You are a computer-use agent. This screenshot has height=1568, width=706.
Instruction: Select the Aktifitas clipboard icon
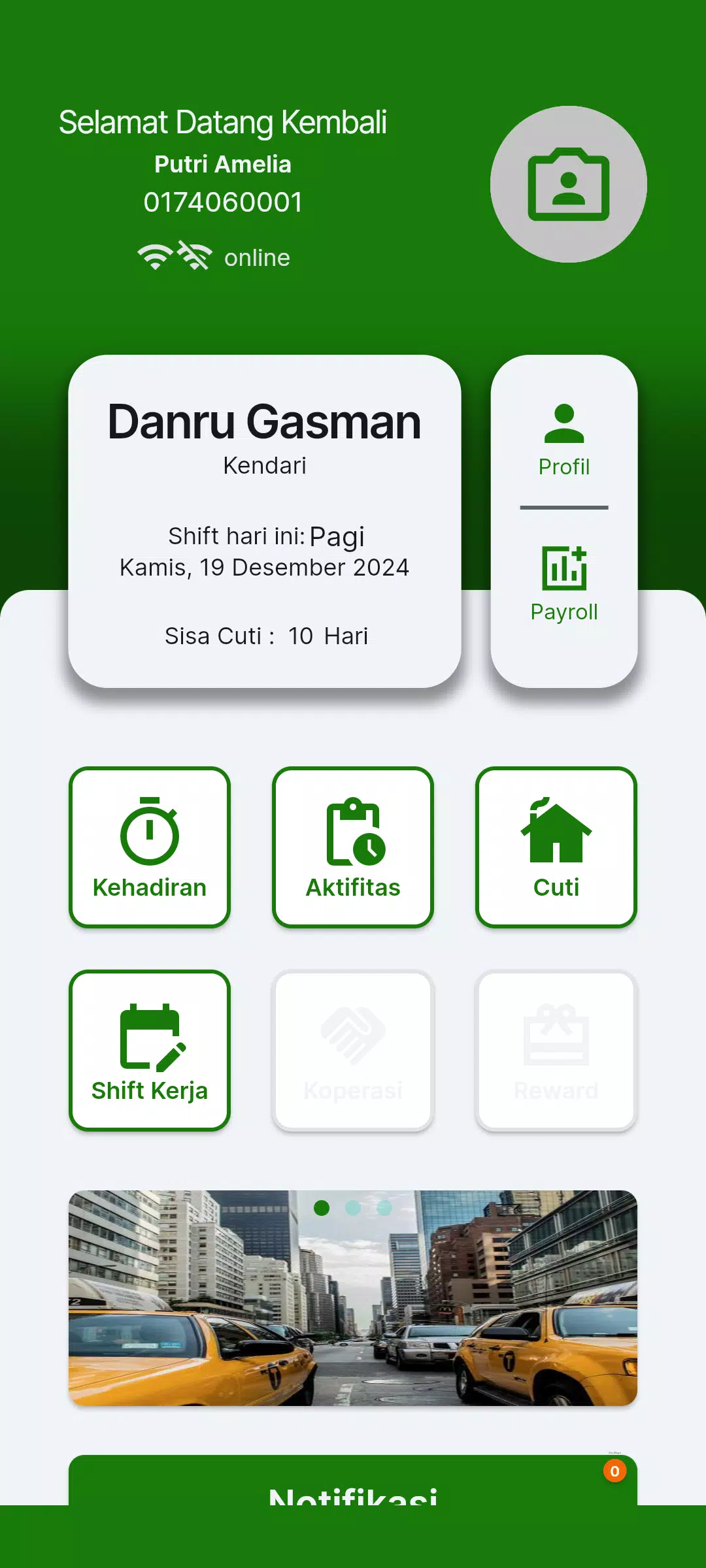(x=352, y=833)
